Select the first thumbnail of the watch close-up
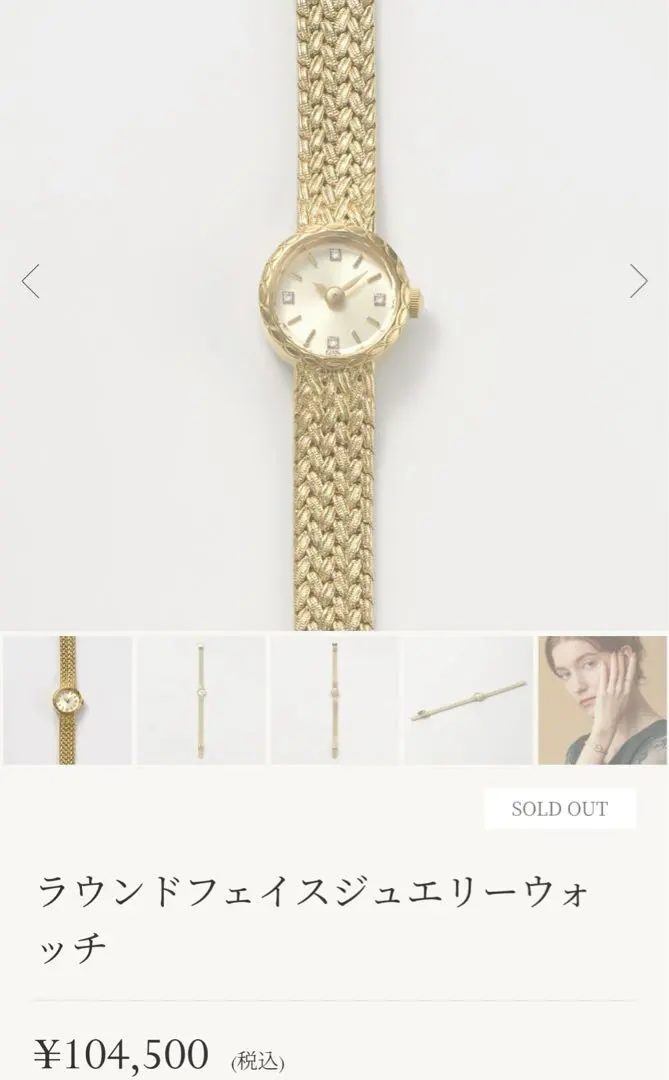The image size is (669, 1080). pyautogui.click(x=67, y=700)
